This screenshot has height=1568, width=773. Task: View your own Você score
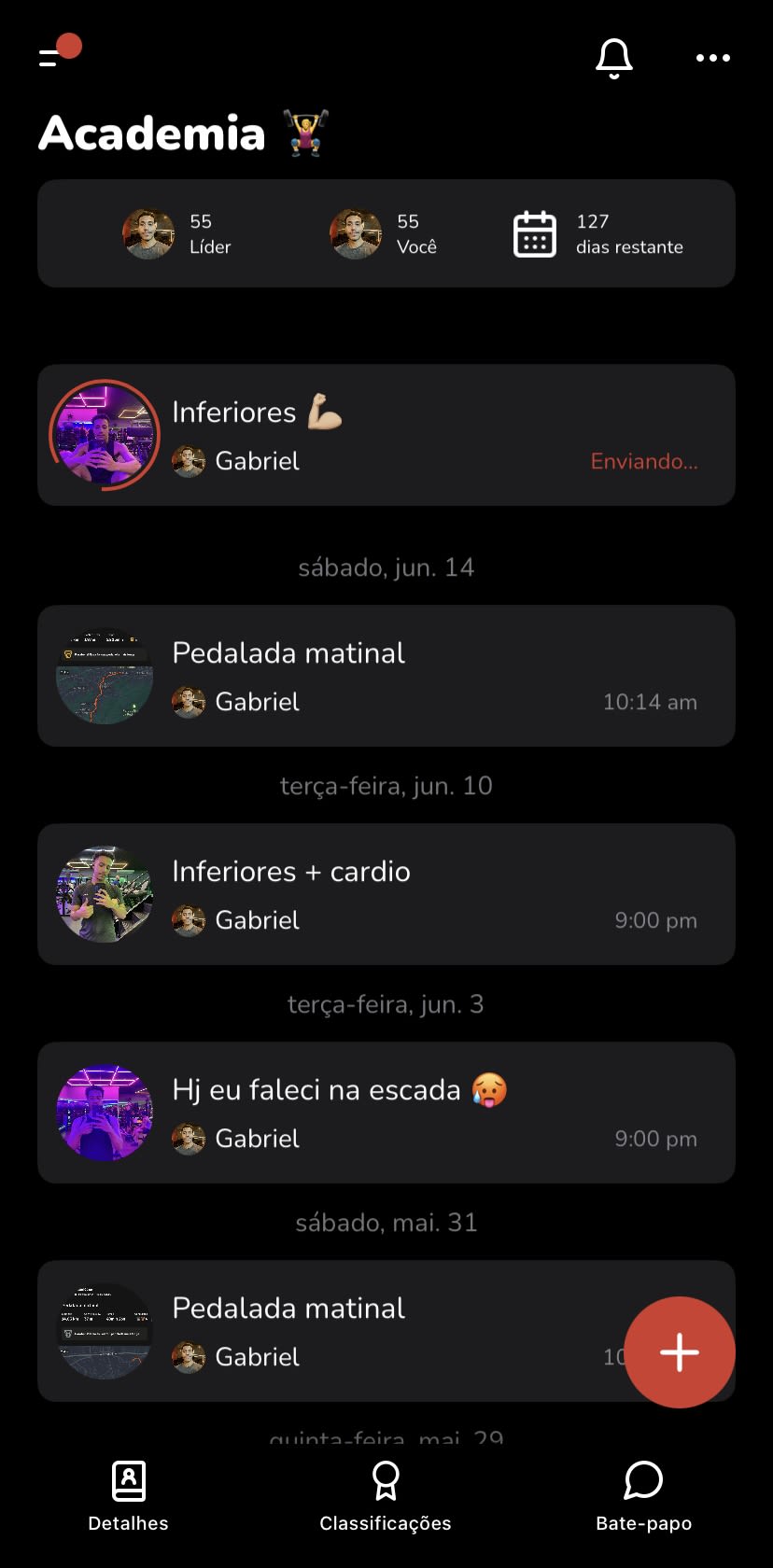coord(384,233)
